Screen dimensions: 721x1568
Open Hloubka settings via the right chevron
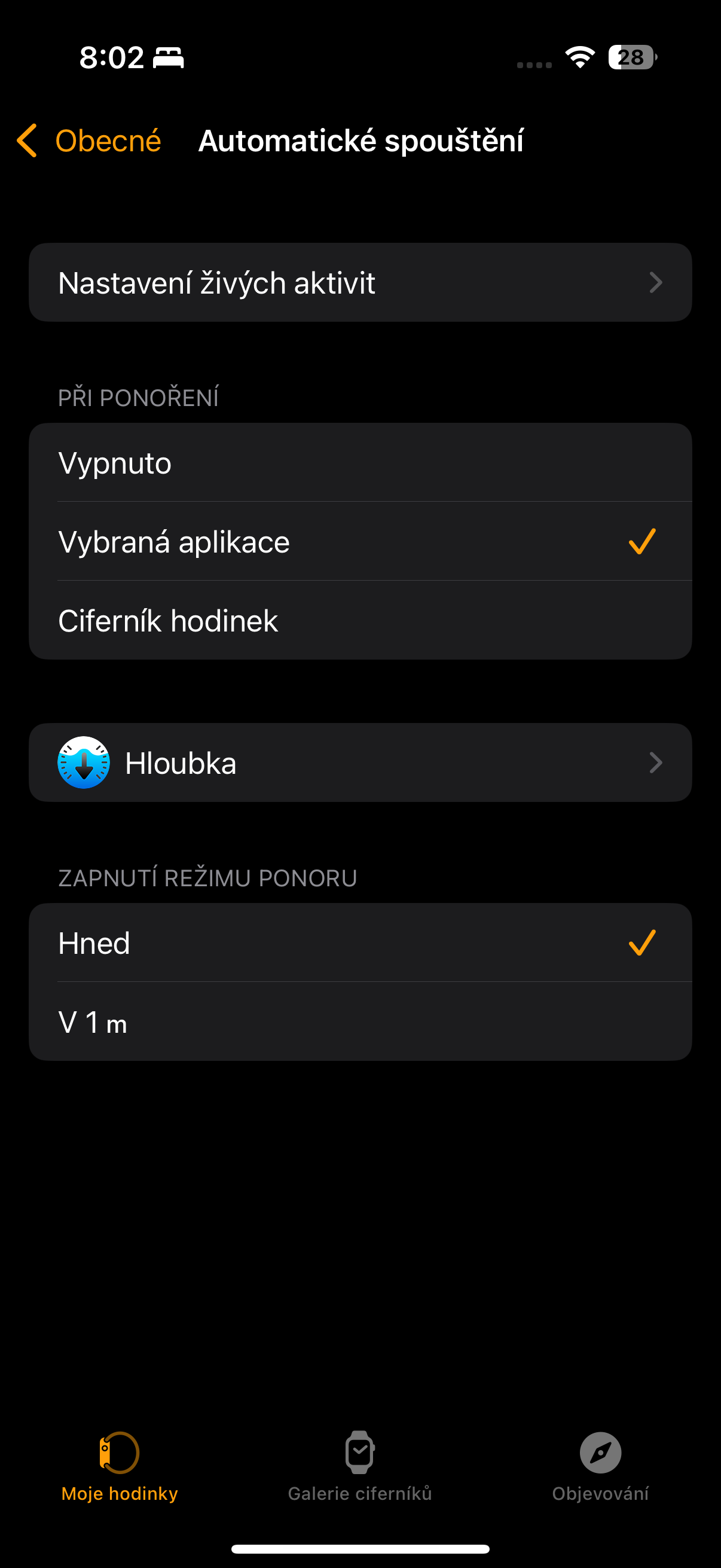click(655, 762)
